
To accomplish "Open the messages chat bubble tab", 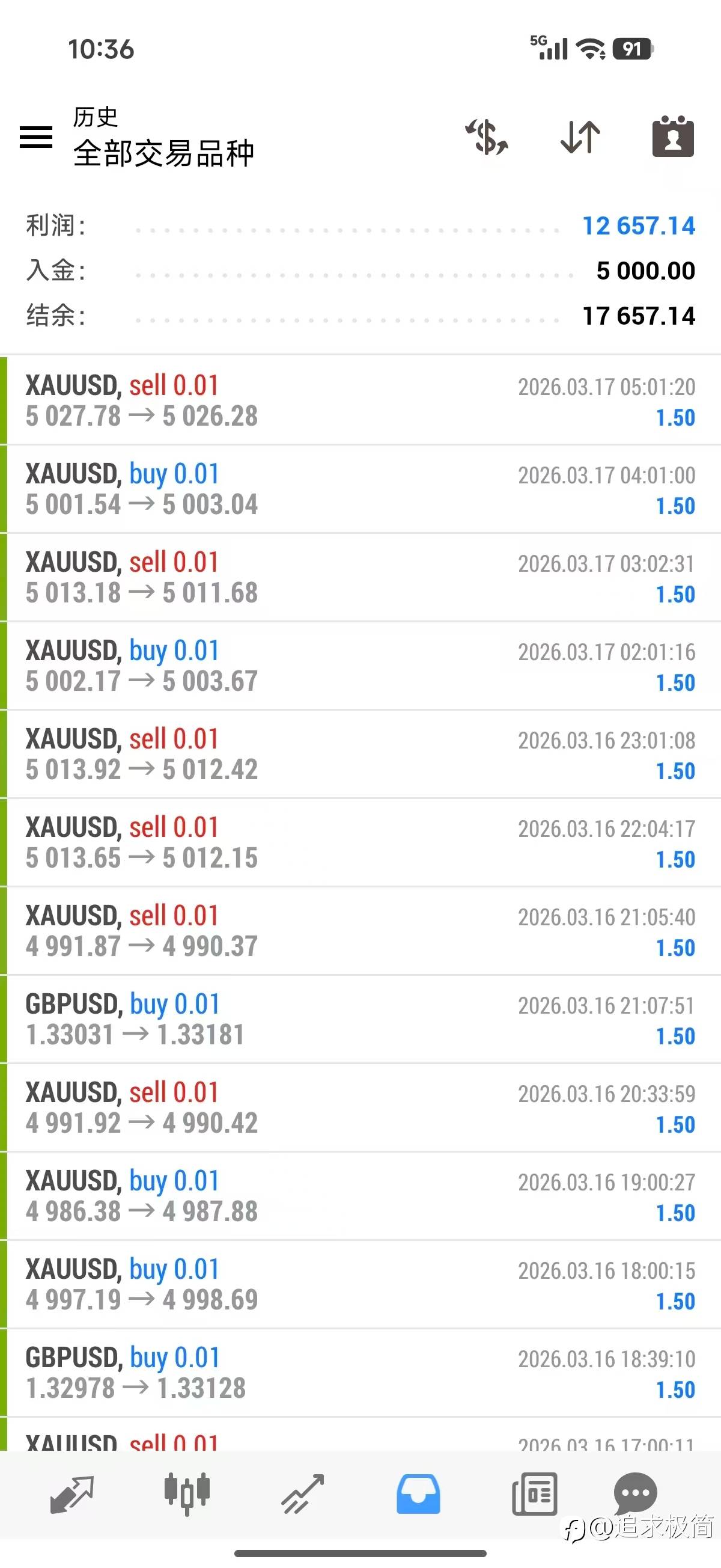I will 636,1492.
